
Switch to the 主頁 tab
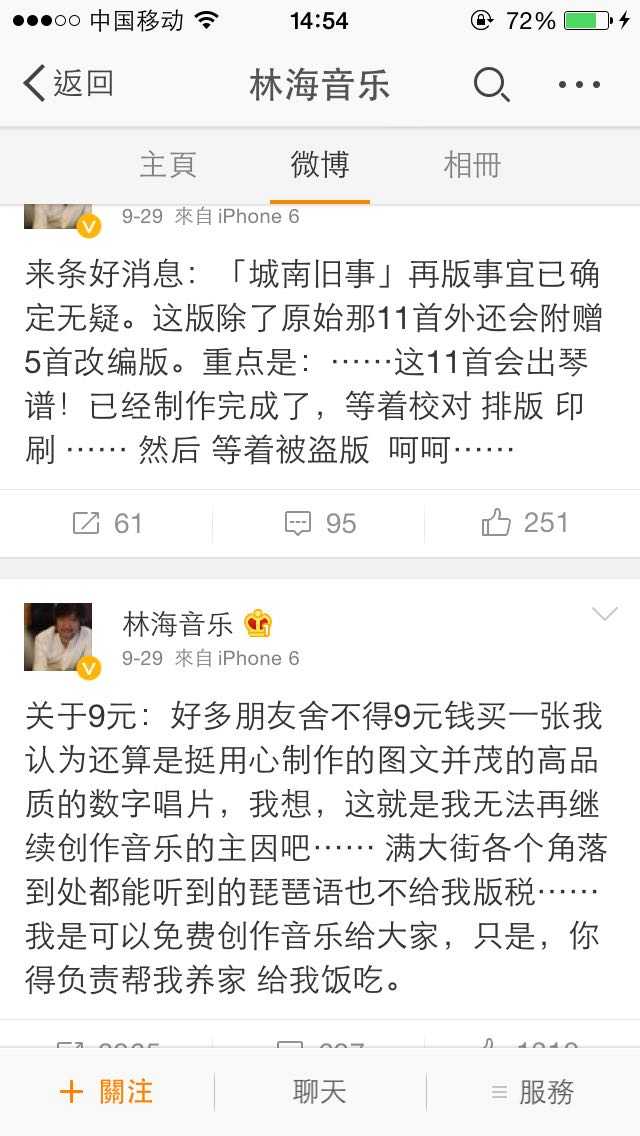[x=168, y=165]
